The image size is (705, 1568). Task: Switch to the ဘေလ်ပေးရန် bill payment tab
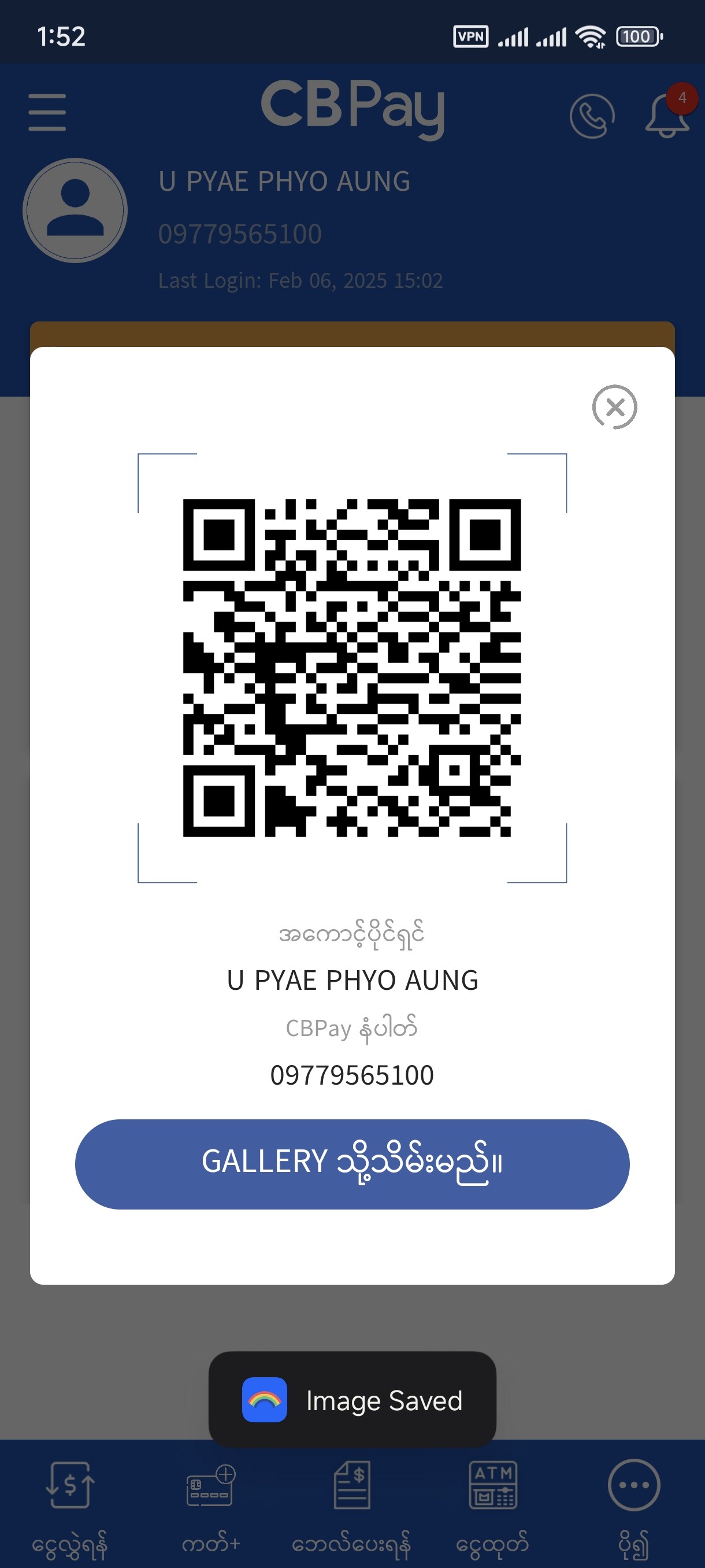click(x=351, y=1503)
